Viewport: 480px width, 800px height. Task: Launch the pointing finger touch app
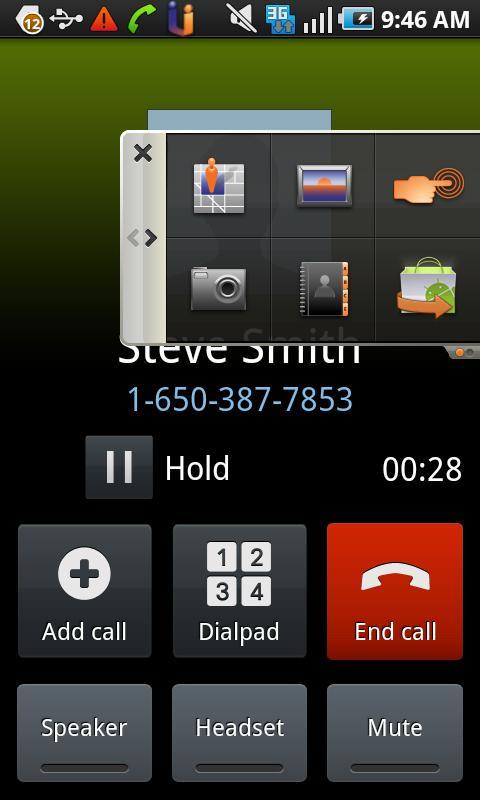pos(428,186)
